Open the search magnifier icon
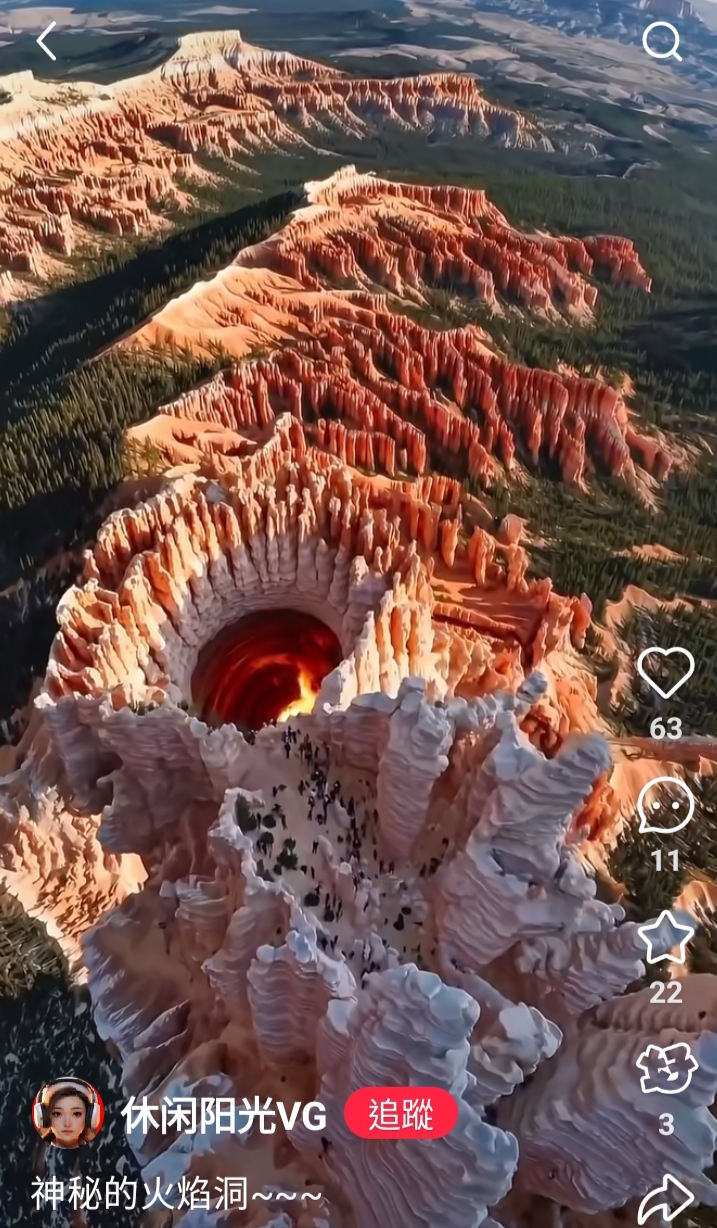 point(661,42)
